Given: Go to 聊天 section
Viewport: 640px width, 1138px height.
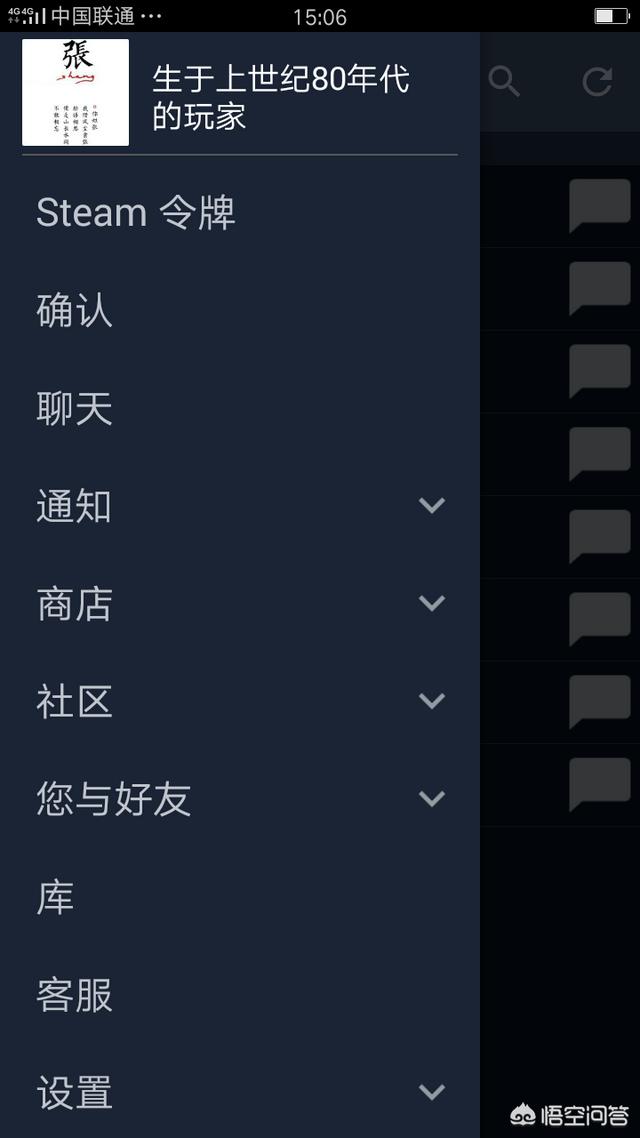Looking at the screenshot, I should pos(75,409).
